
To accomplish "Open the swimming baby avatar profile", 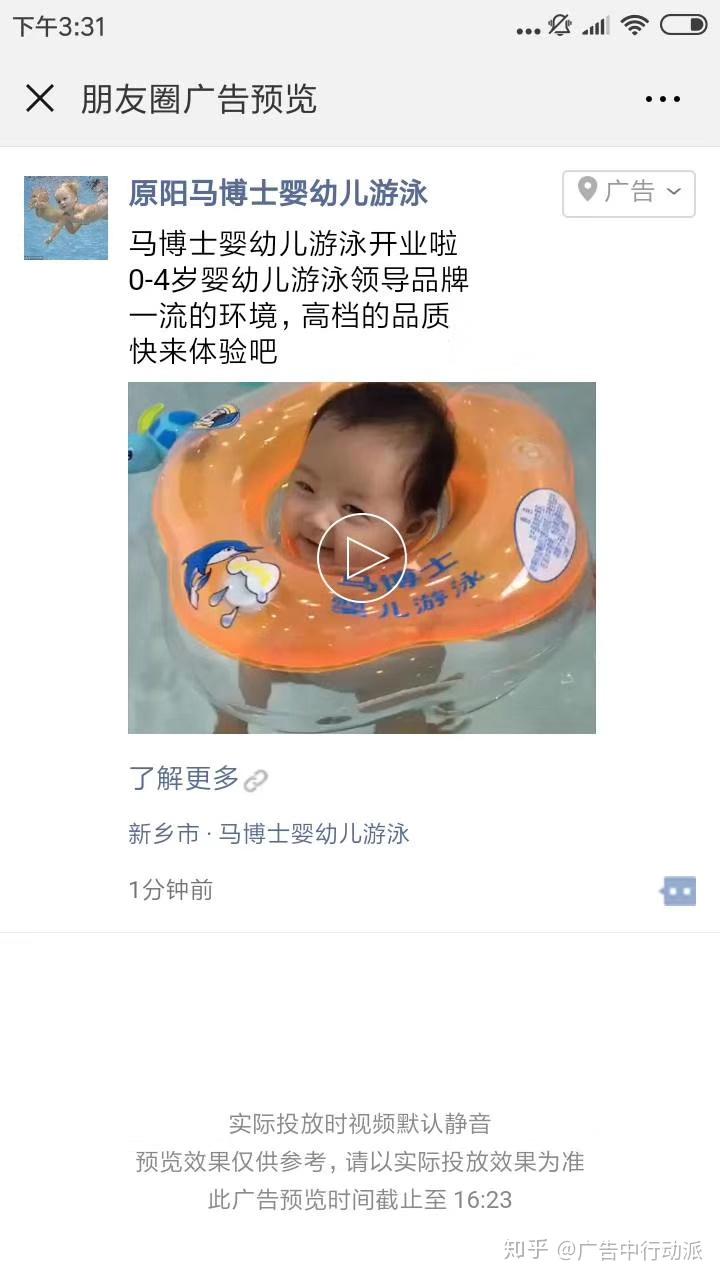I will [x=66, y=218].
